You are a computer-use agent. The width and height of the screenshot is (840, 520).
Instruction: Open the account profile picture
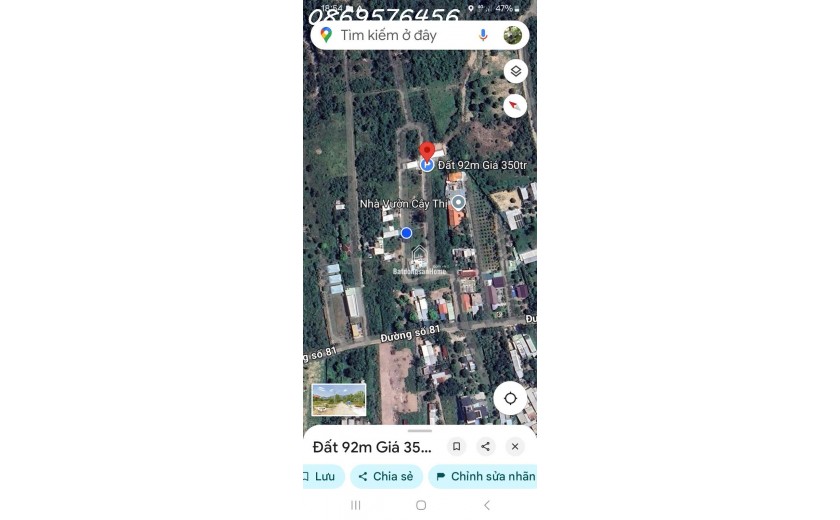pos(512,35)
